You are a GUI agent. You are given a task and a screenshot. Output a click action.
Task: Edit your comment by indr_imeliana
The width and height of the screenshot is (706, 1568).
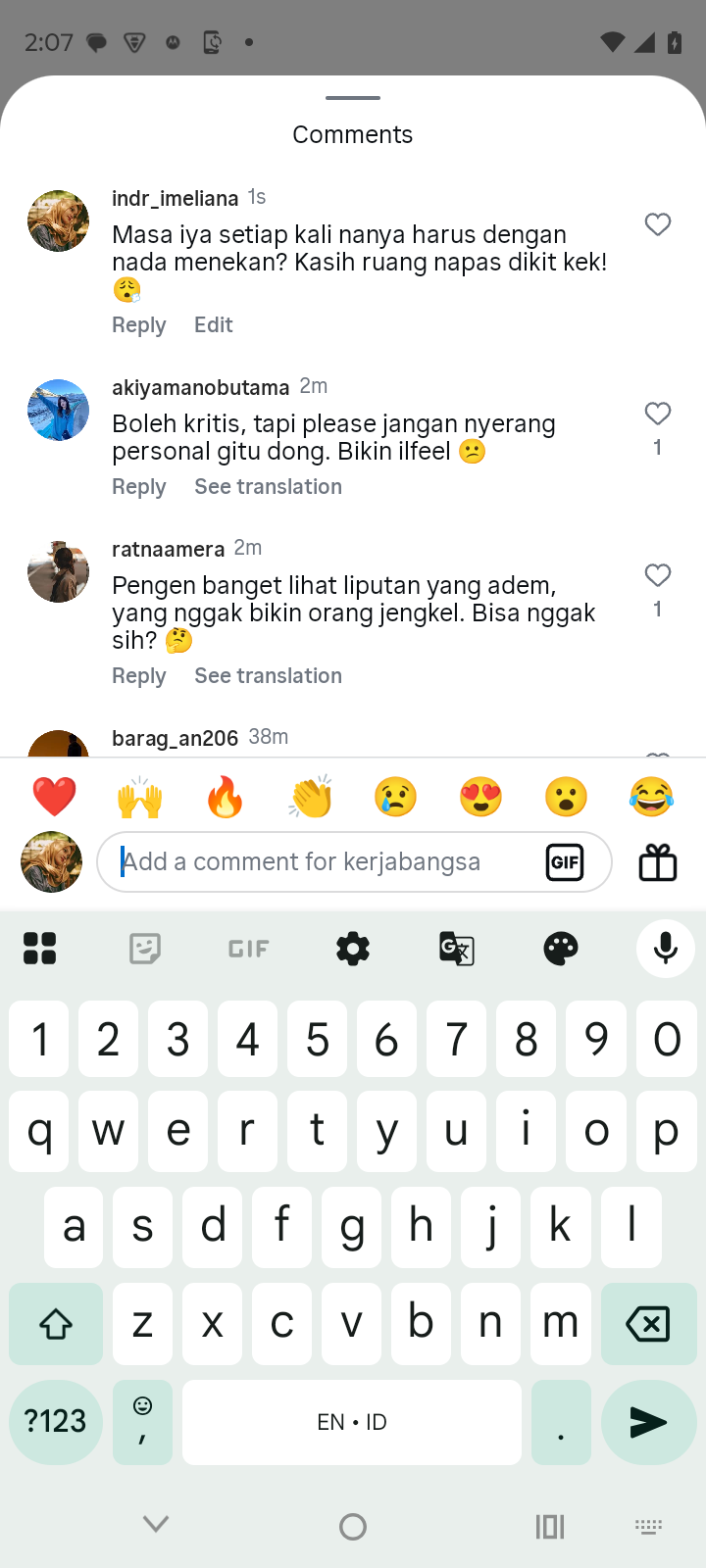click(x=213, y=325)
